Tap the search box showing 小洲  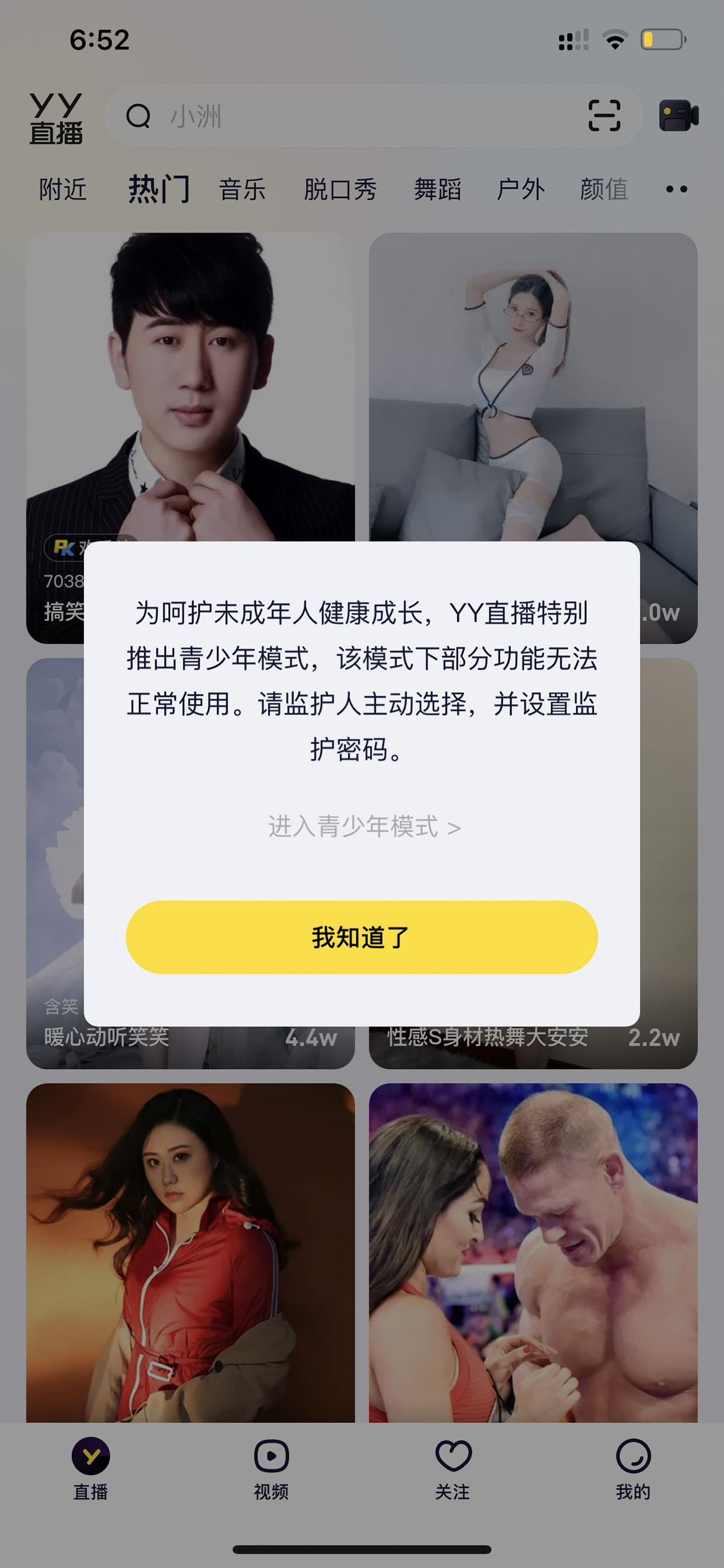click(374, 116)
